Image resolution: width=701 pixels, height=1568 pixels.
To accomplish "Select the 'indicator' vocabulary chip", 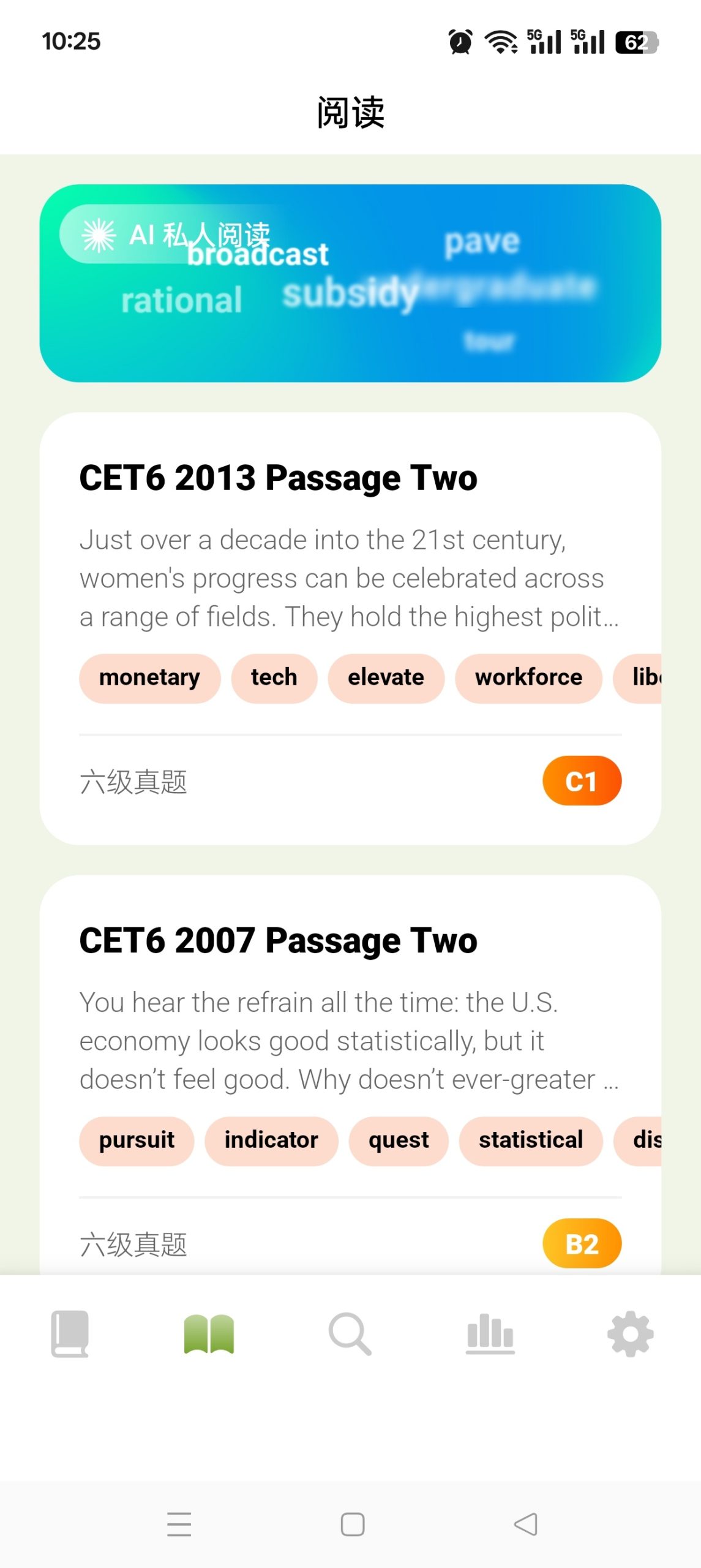I will tap(271, 1140).
